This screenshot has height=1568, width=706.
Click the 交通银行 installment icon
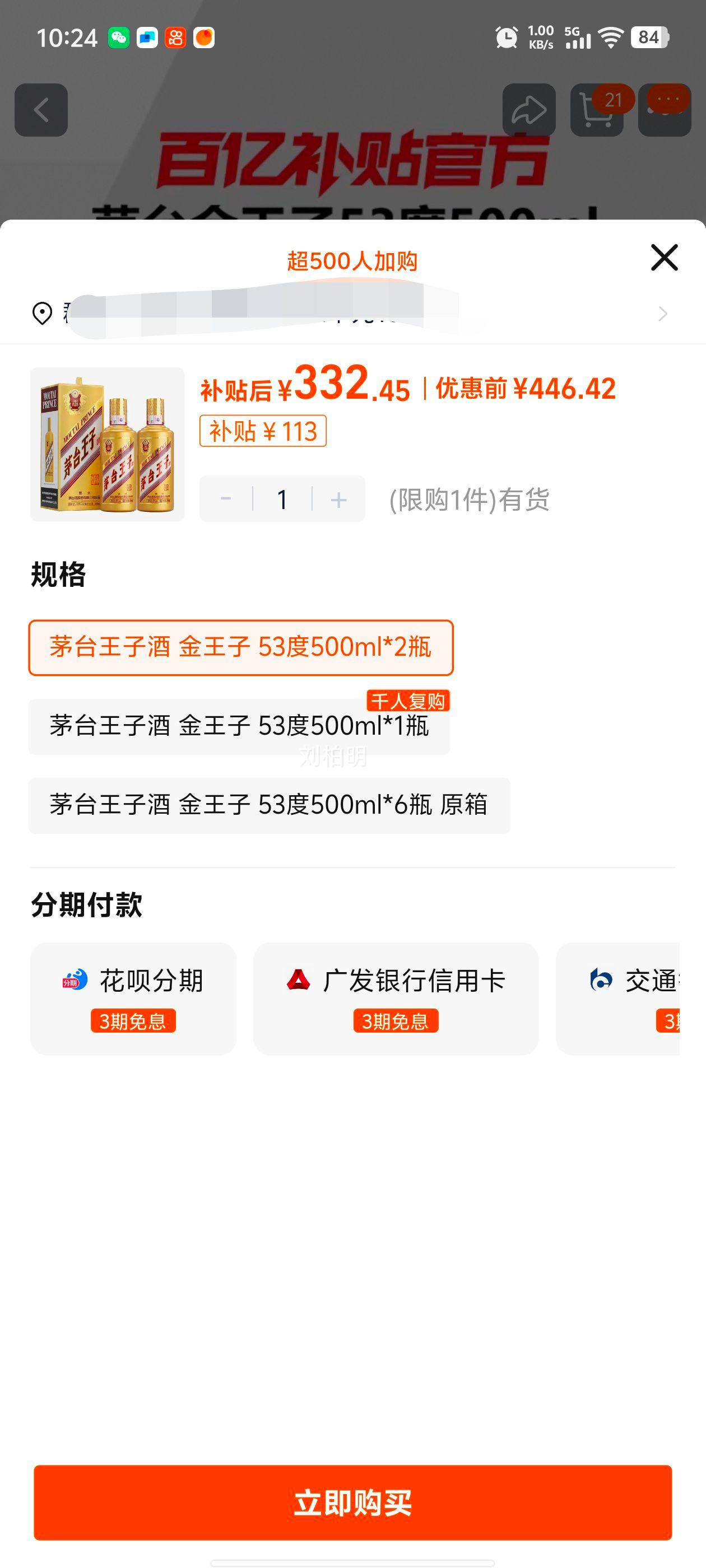pyautogui.click(x=603, y=979)
